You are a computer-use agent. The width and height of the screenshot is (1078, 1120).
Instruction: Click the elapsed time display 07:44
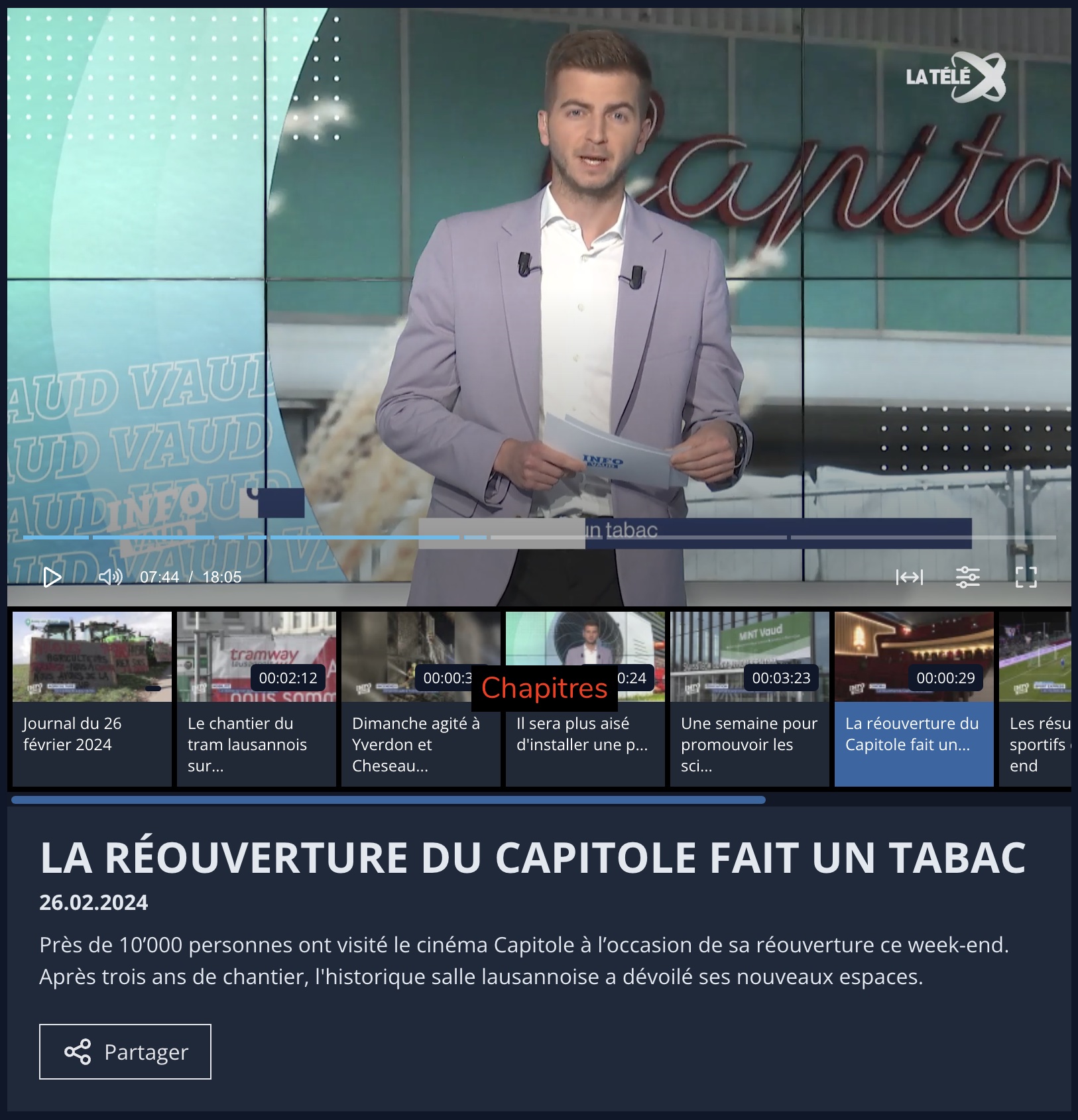pyautogui.click(x=159, y=576)
